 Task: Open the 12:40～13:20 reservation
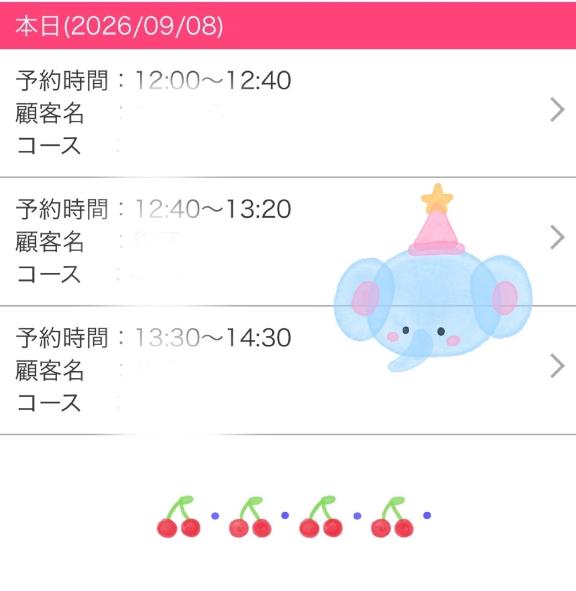[288, 242]
